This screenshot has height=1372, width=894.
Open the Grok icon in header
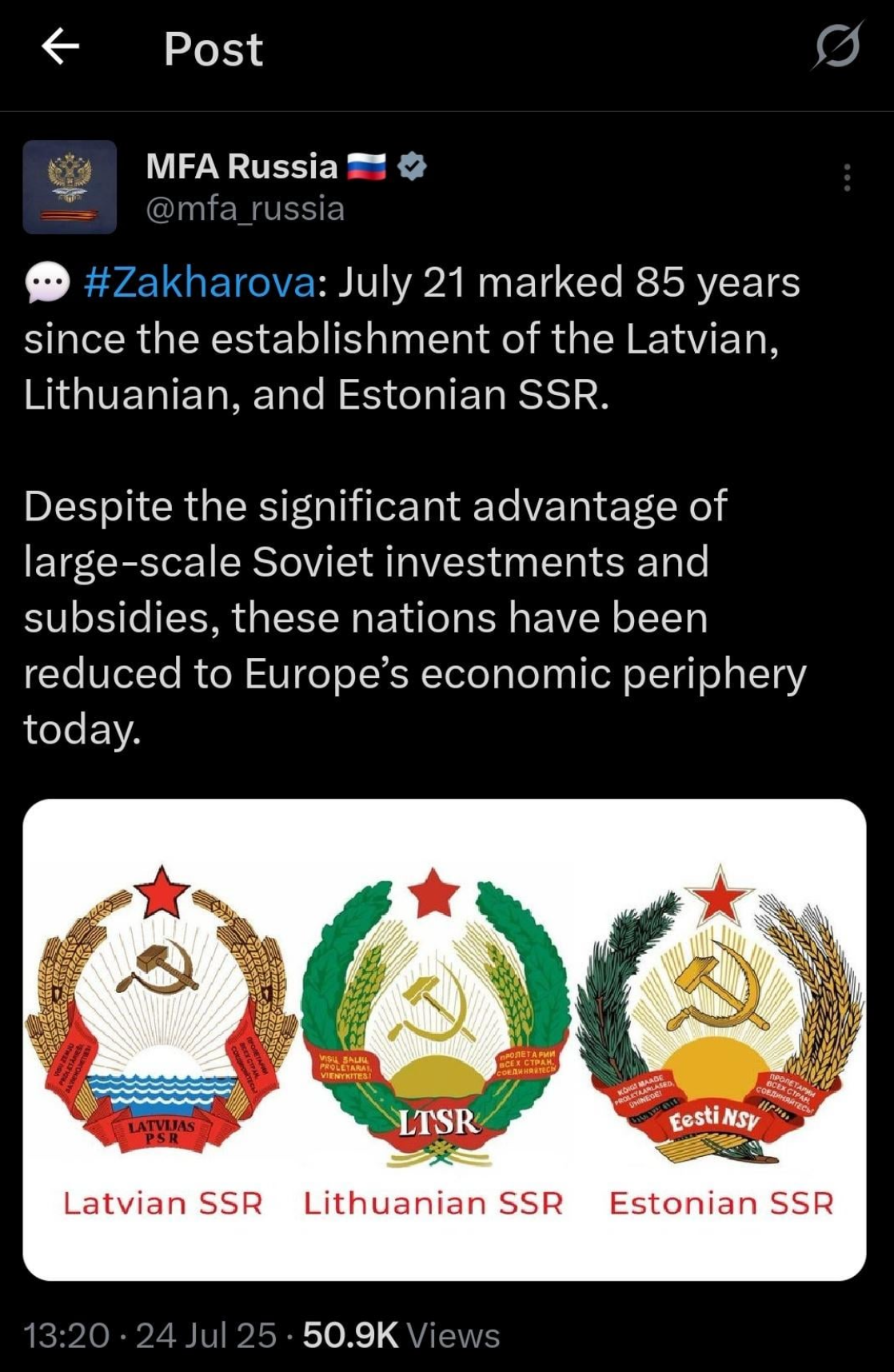[837, 46]
